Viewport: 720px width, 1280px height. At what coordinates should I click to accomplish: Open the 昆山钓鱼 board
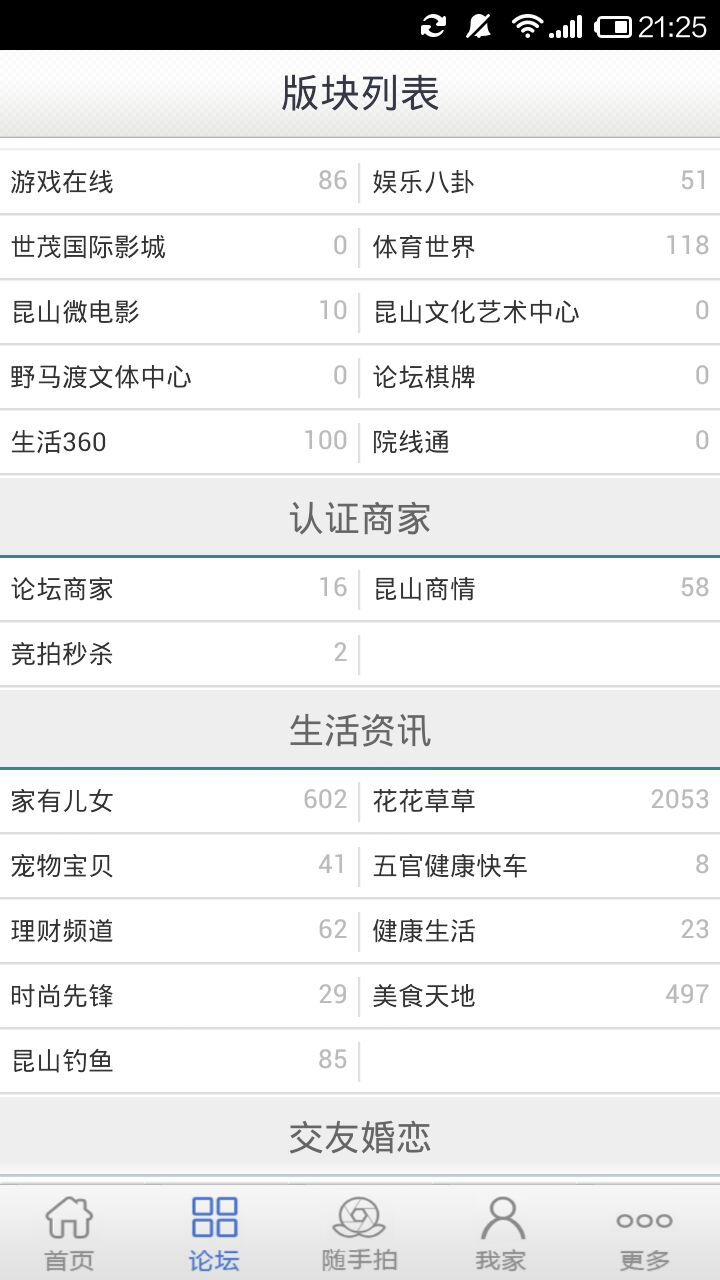[179, 1061]
